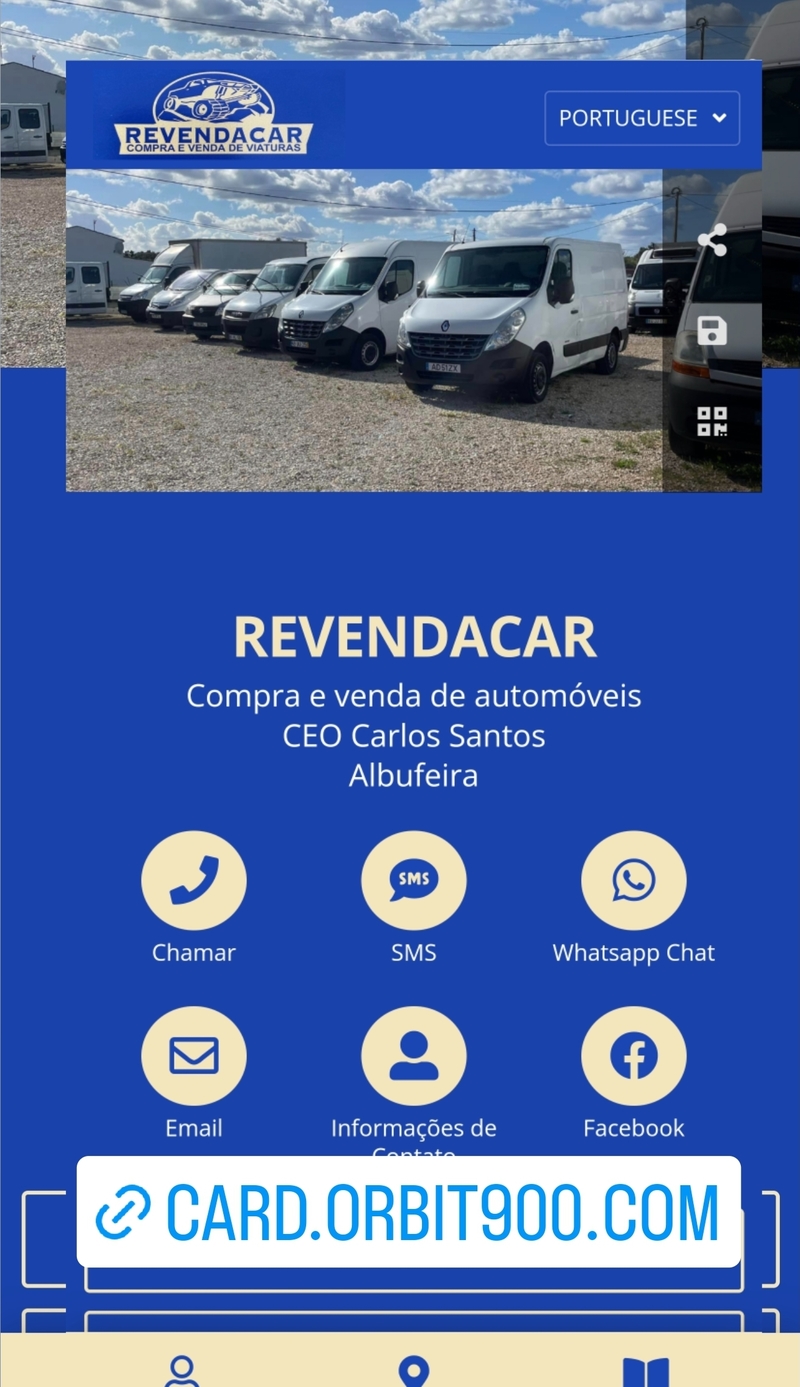Expand the language selector chevron
The image size is (800, 1387).
pyautogui.click(x=718, y=117)
